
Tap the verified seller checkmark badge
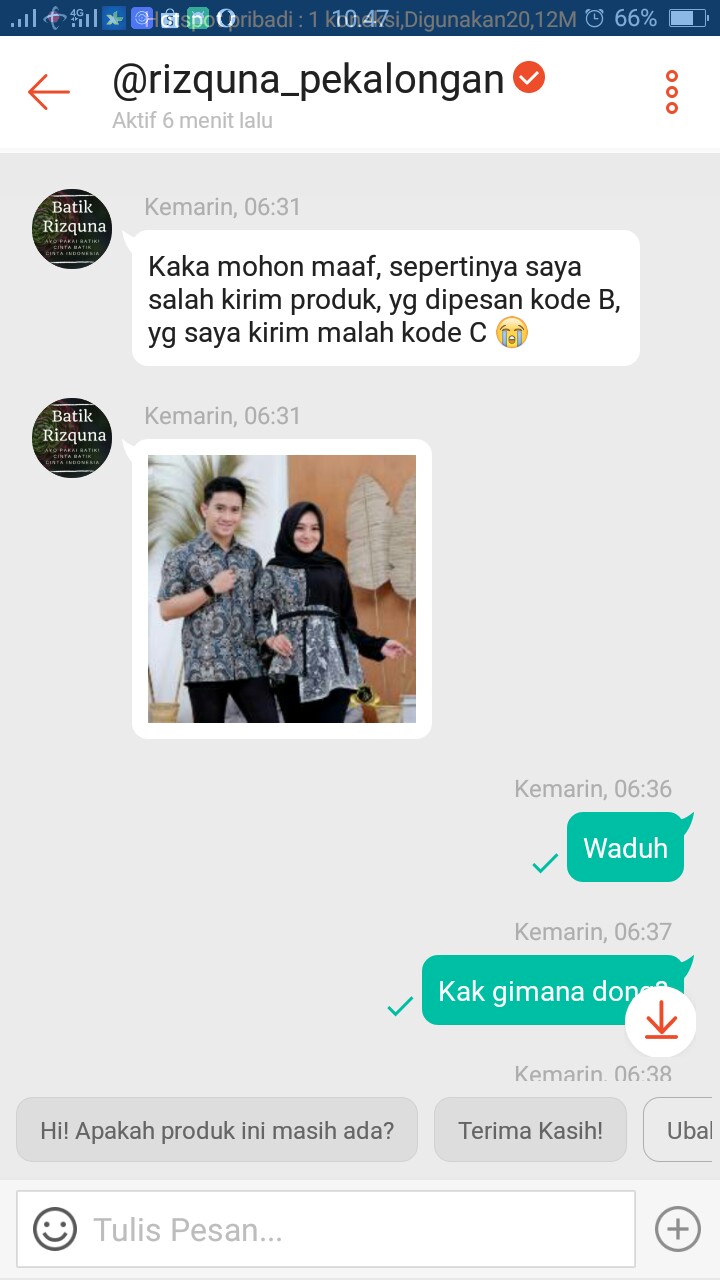tap(531, 76)
